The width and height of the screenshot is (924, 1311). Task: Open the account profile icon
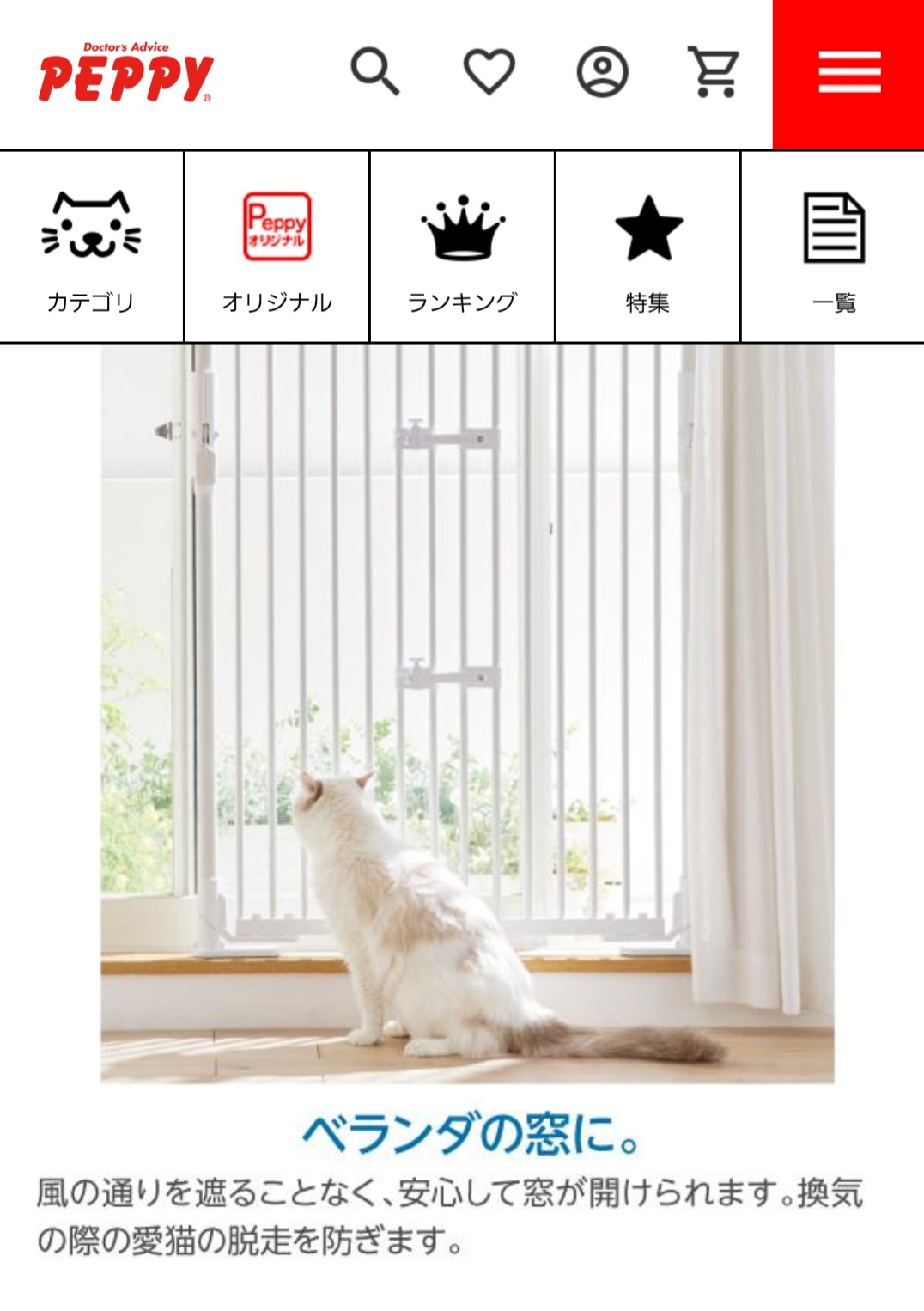[601, 72]
